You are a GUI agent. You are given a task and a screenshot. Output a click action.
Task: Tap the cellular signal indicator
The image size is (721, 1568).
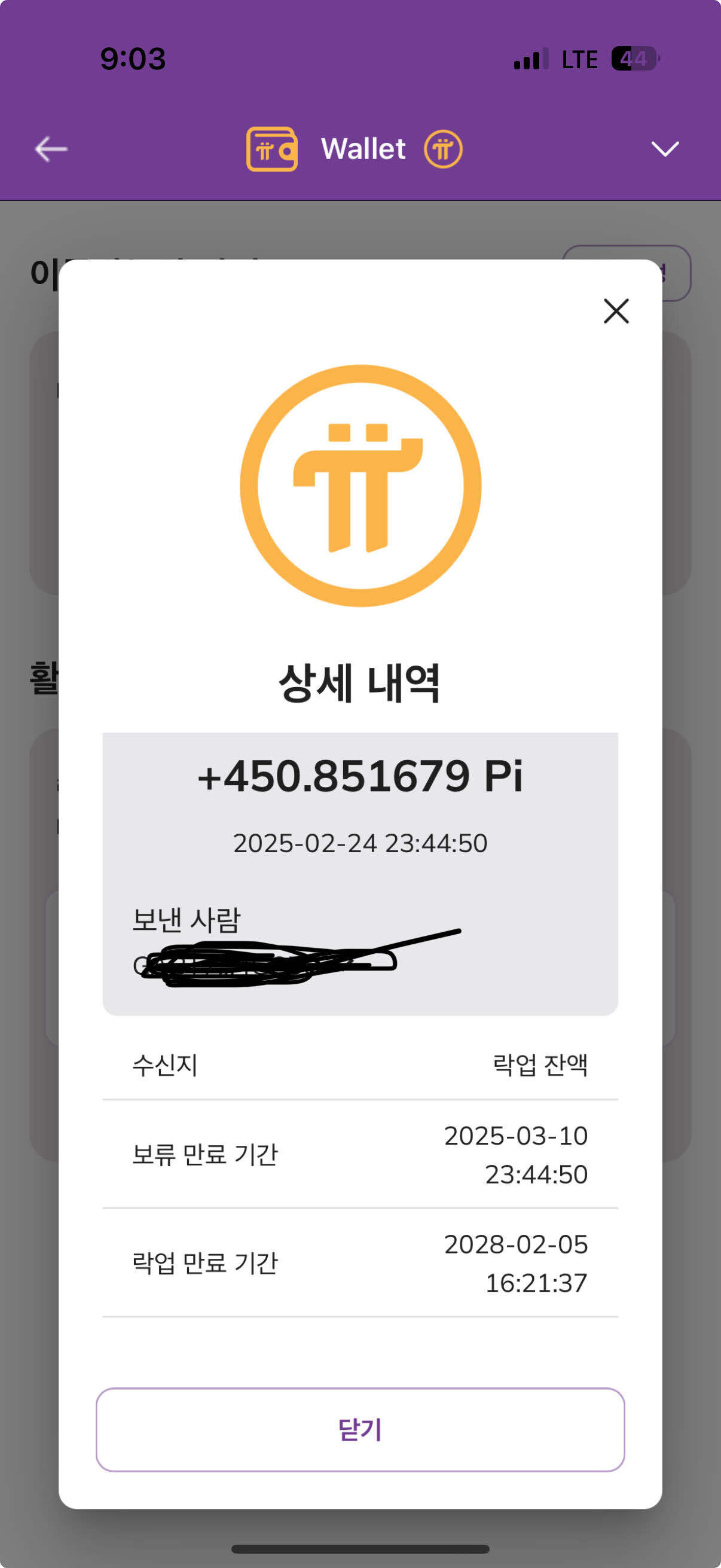[x=531, y=58]
